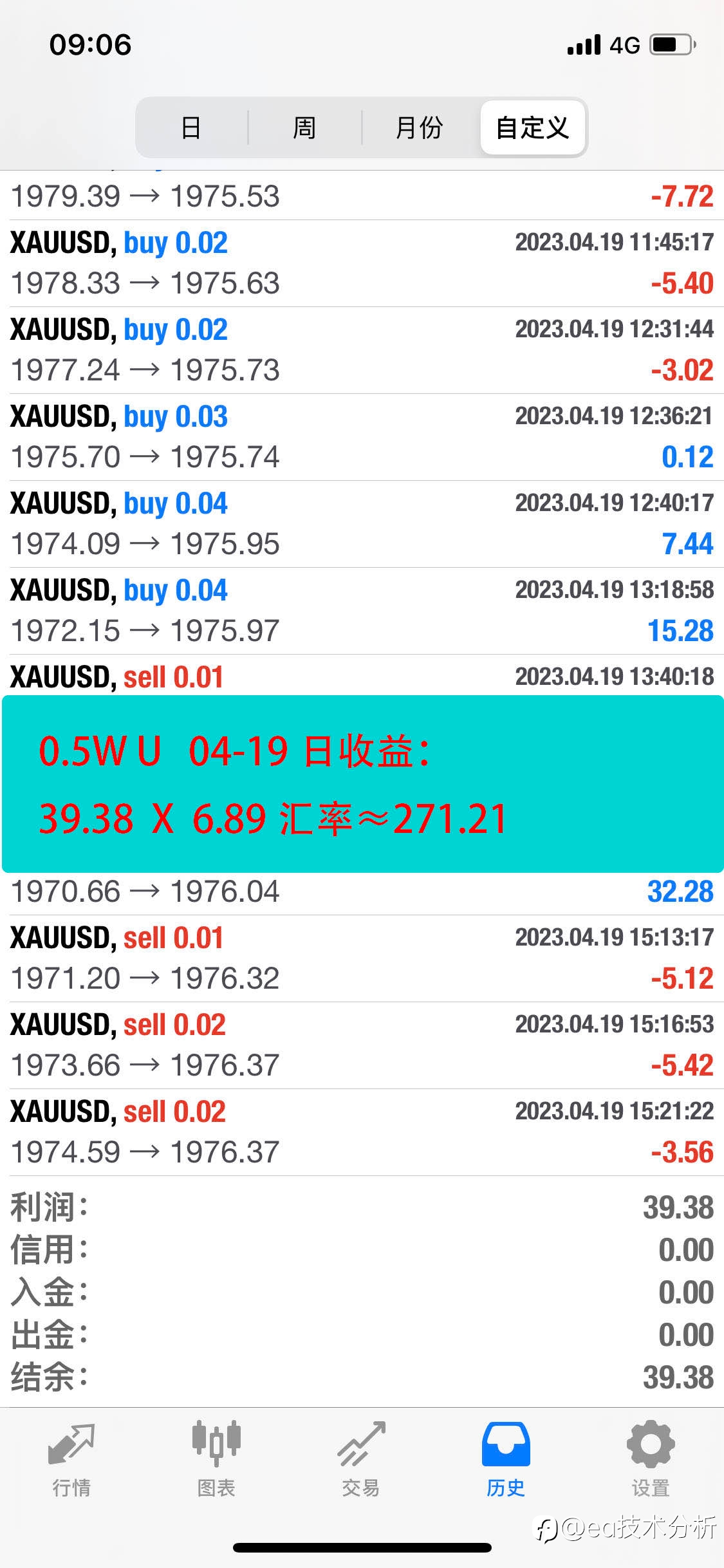724x1568 pixels.
Task: Switch to the 日 (day) period tab
Action: 191,127
